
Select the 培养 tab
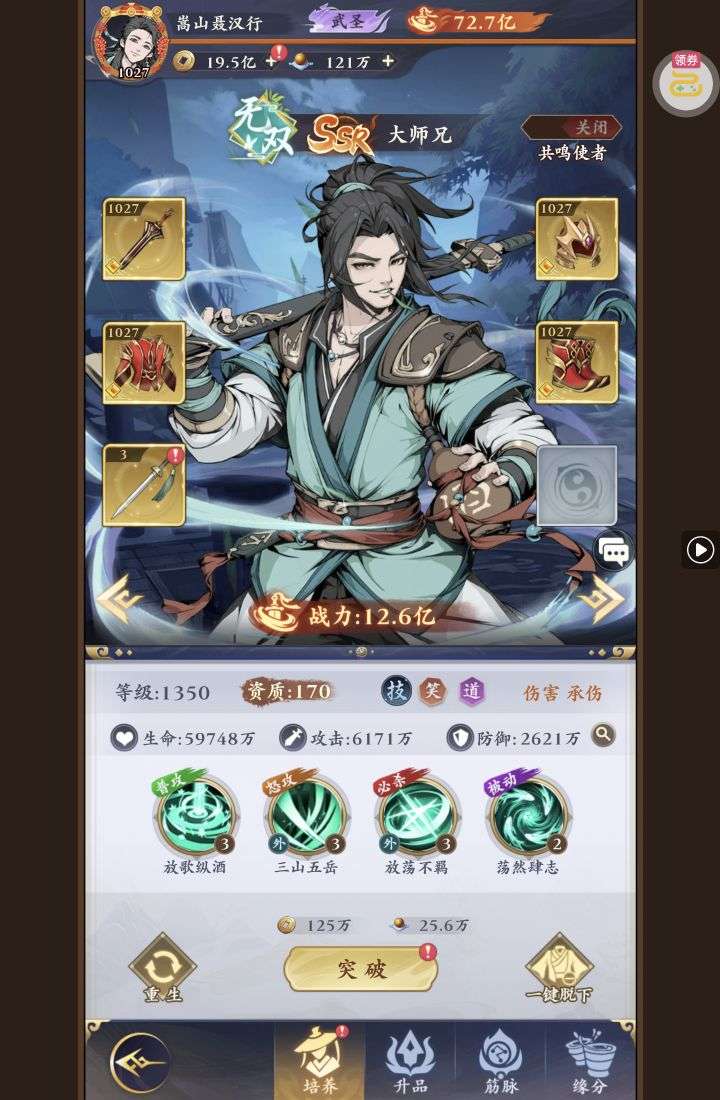[x=319, y=1062]
